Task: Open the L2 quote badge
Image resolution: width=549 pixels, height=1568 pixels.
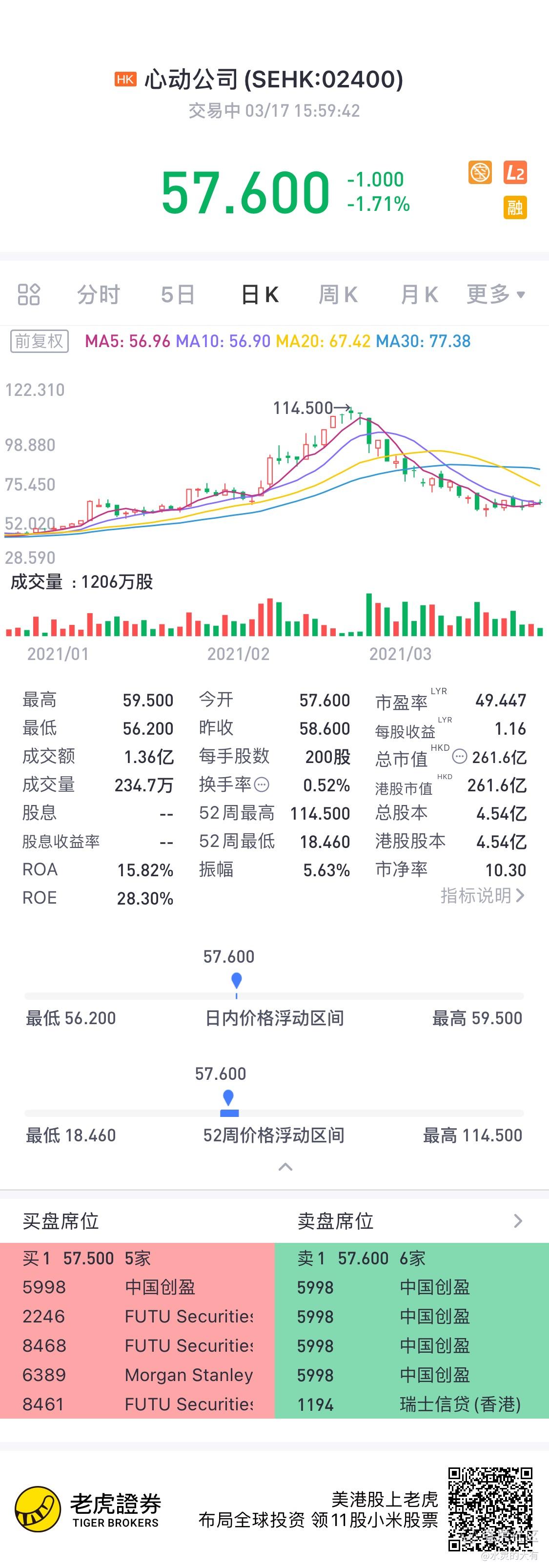Action: tap(515, 173)
